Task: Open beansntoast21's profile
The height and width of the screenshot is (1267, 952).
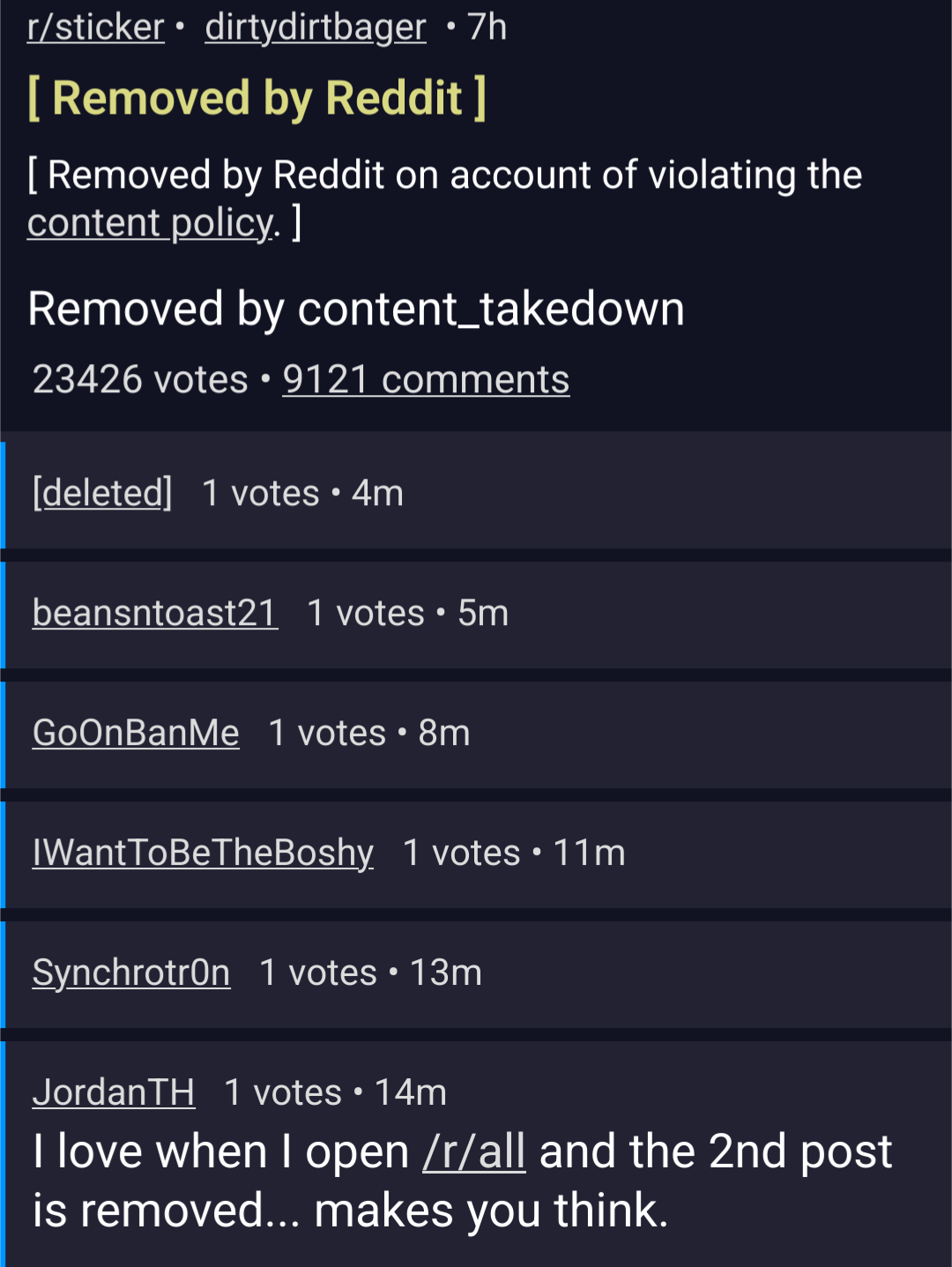Action: click(x=155, y=613)
